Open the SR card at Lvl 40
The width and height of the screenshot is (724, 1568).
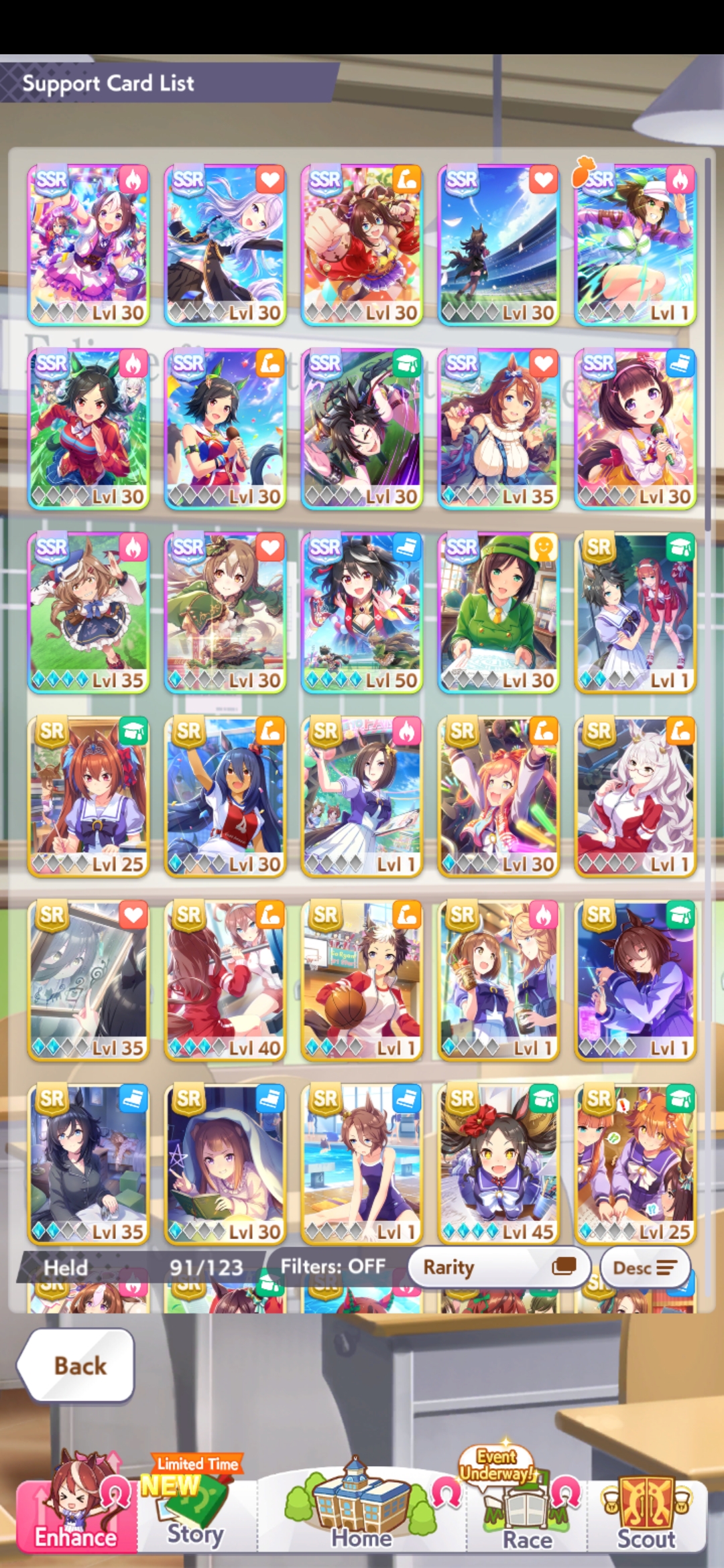[x=225, y=980]
